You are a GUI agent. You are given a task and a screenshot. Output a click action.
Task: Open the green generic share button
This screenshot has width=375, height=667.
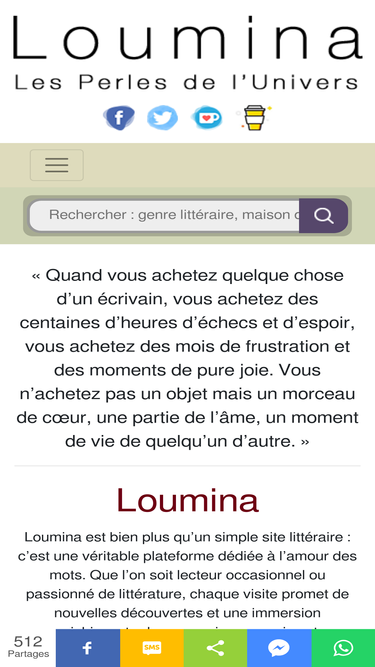pyautogui.click(x=216, y=648)
